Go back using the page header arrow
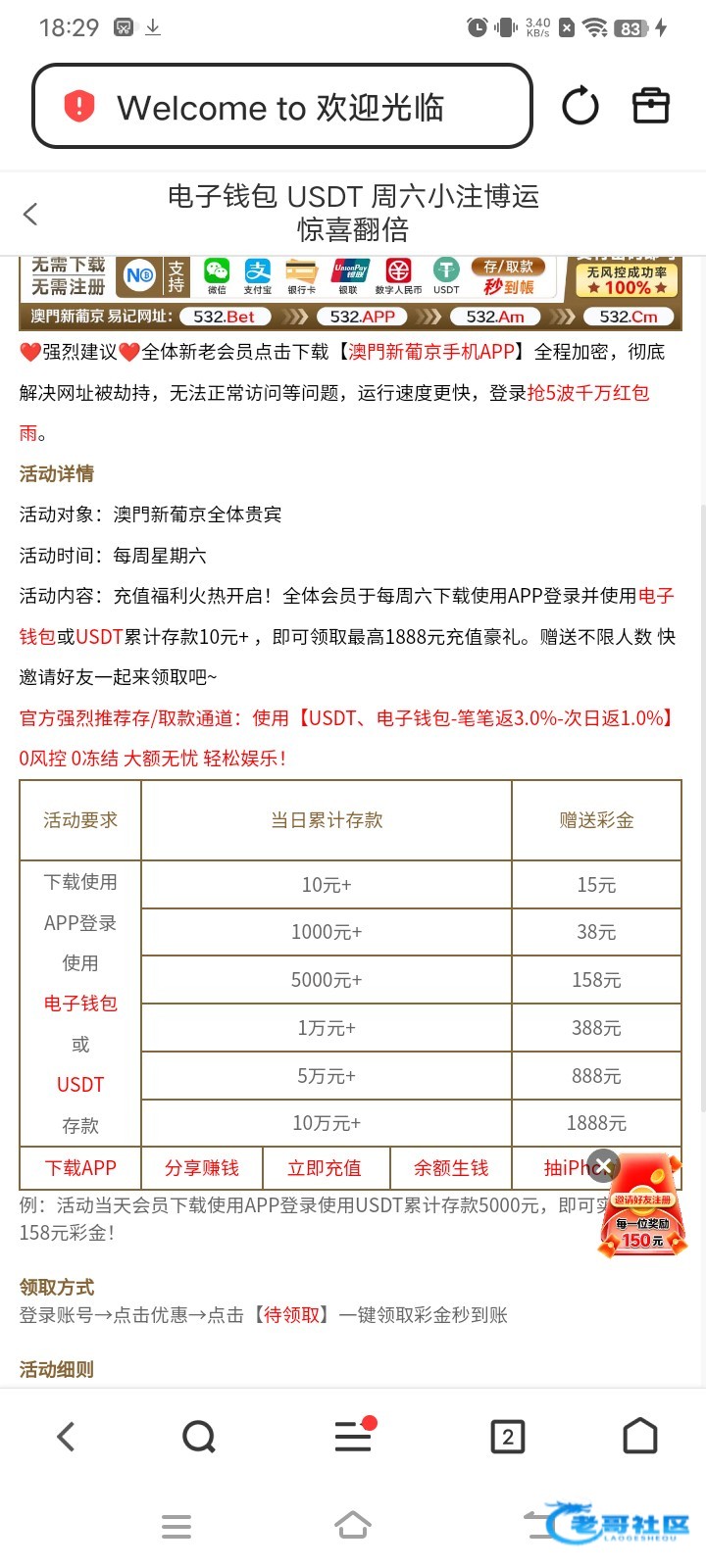 point(30,214)
